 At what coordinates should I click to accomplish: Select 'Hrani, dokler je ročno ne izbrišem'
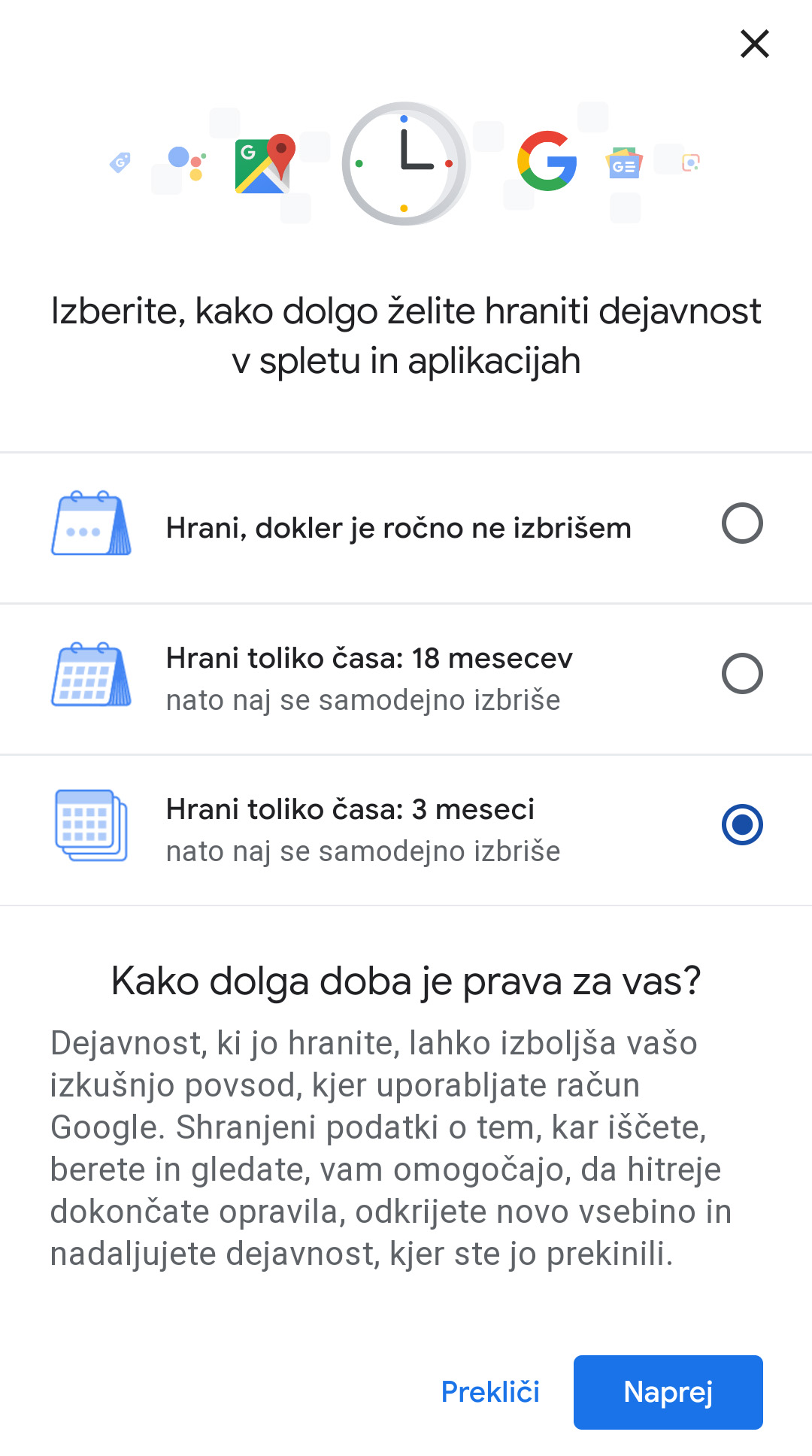pyautogui.click(x=741, y=523)
